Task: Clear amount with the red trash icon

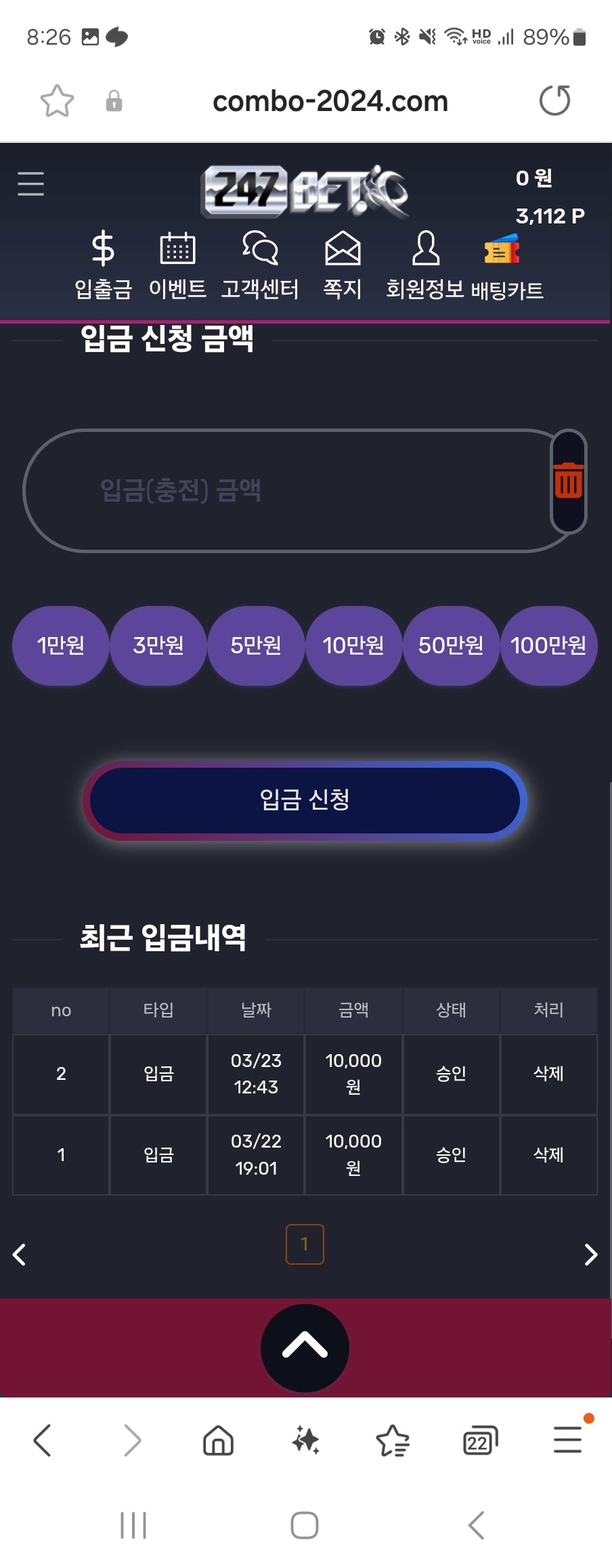Action: 568,481
